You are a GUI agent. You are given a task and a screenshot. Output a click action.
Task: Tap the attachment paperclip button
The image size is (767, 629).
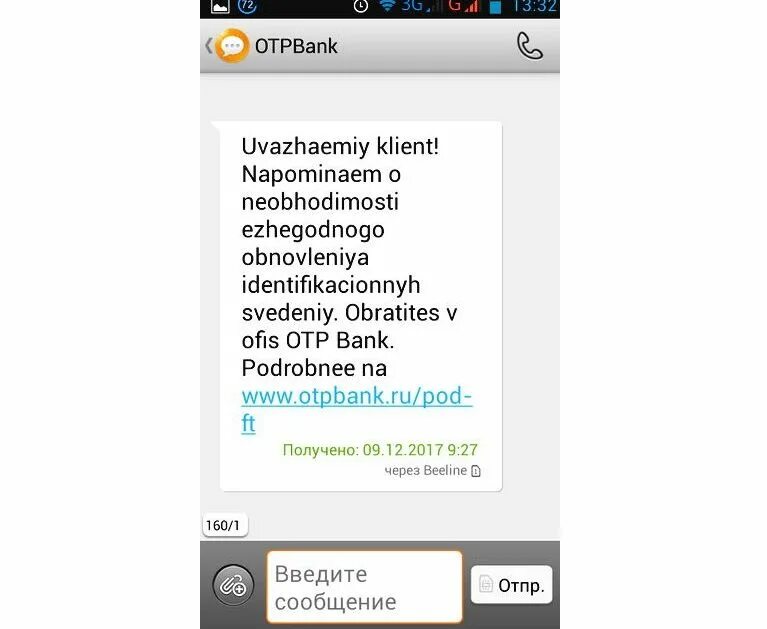click(233, 585)
